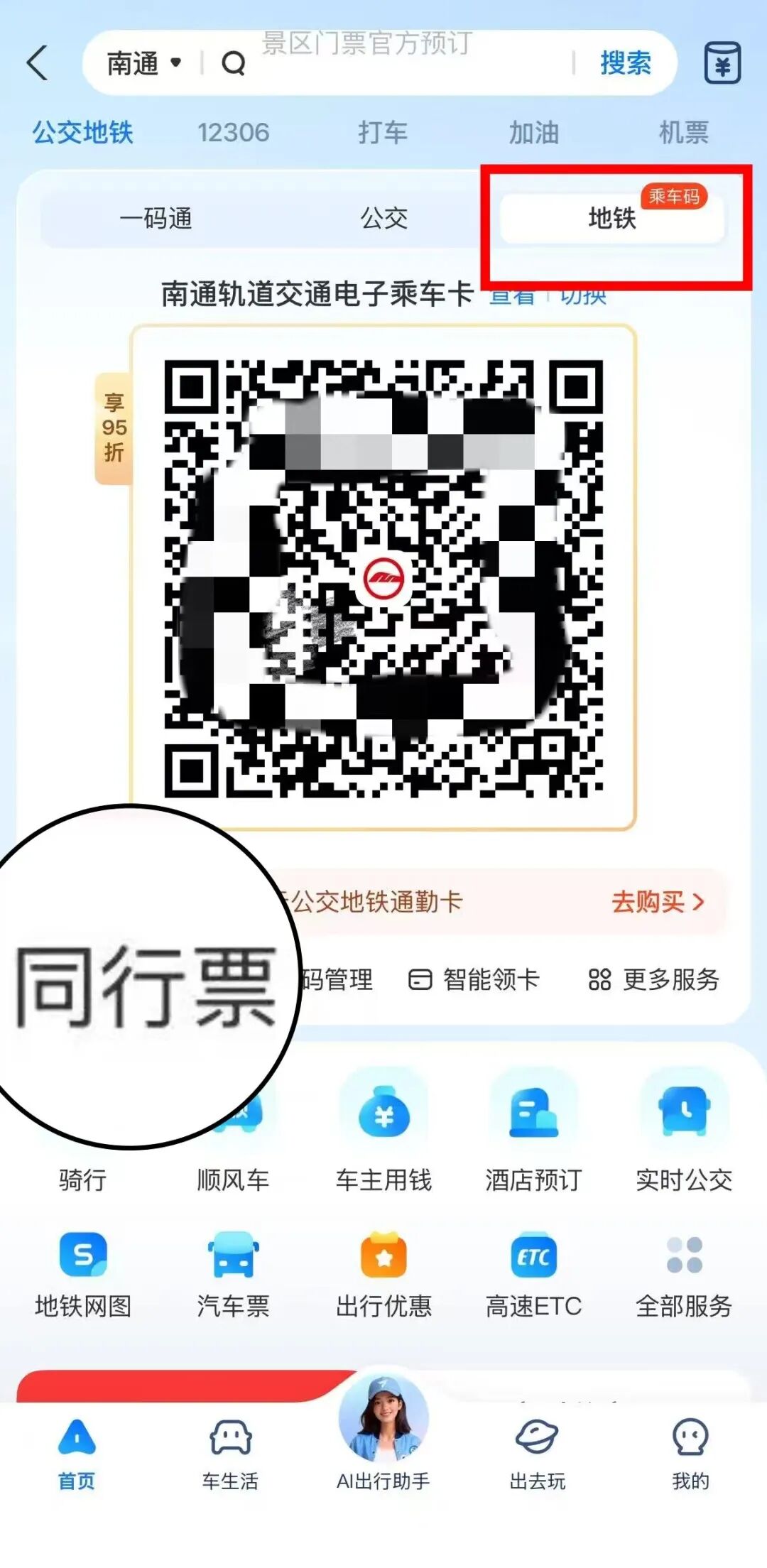
Task: Tap the 搜索 search button
Action: pos(624,62)
